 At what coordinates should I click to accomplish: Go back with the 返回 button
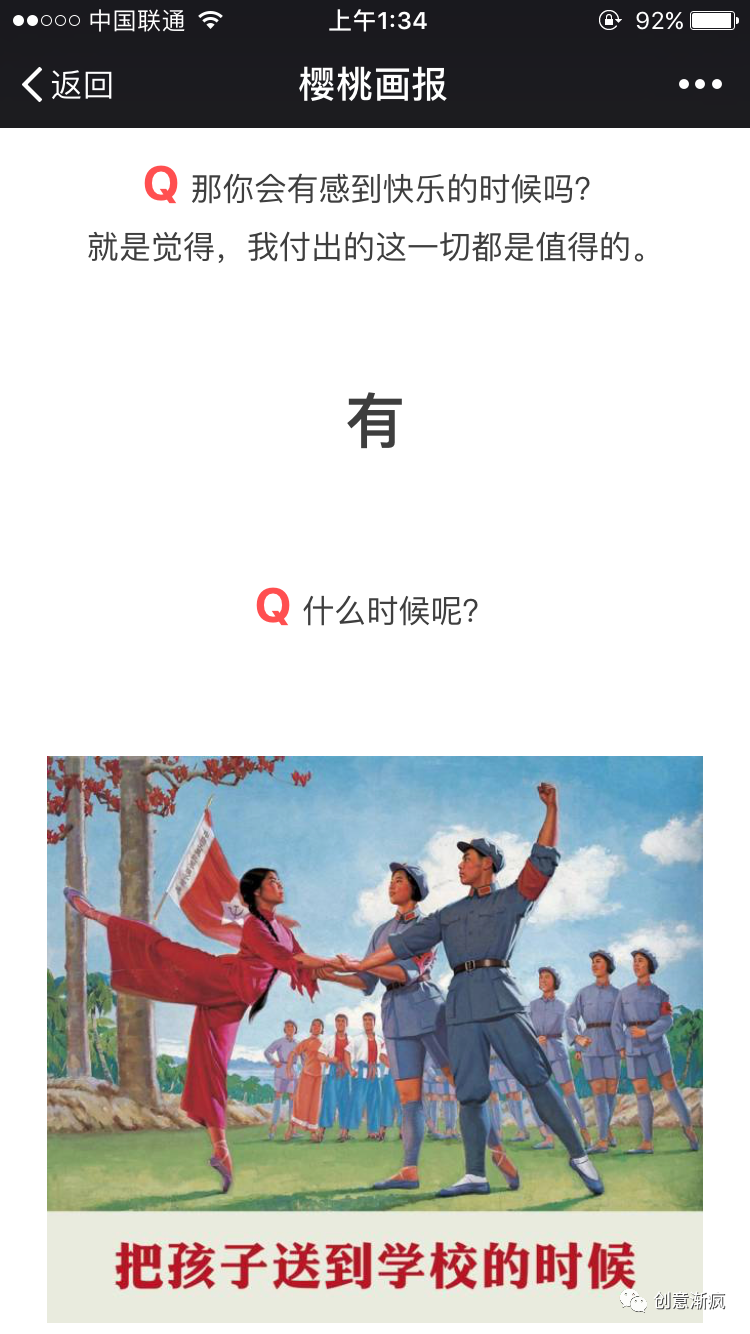[x=68, y=85]
